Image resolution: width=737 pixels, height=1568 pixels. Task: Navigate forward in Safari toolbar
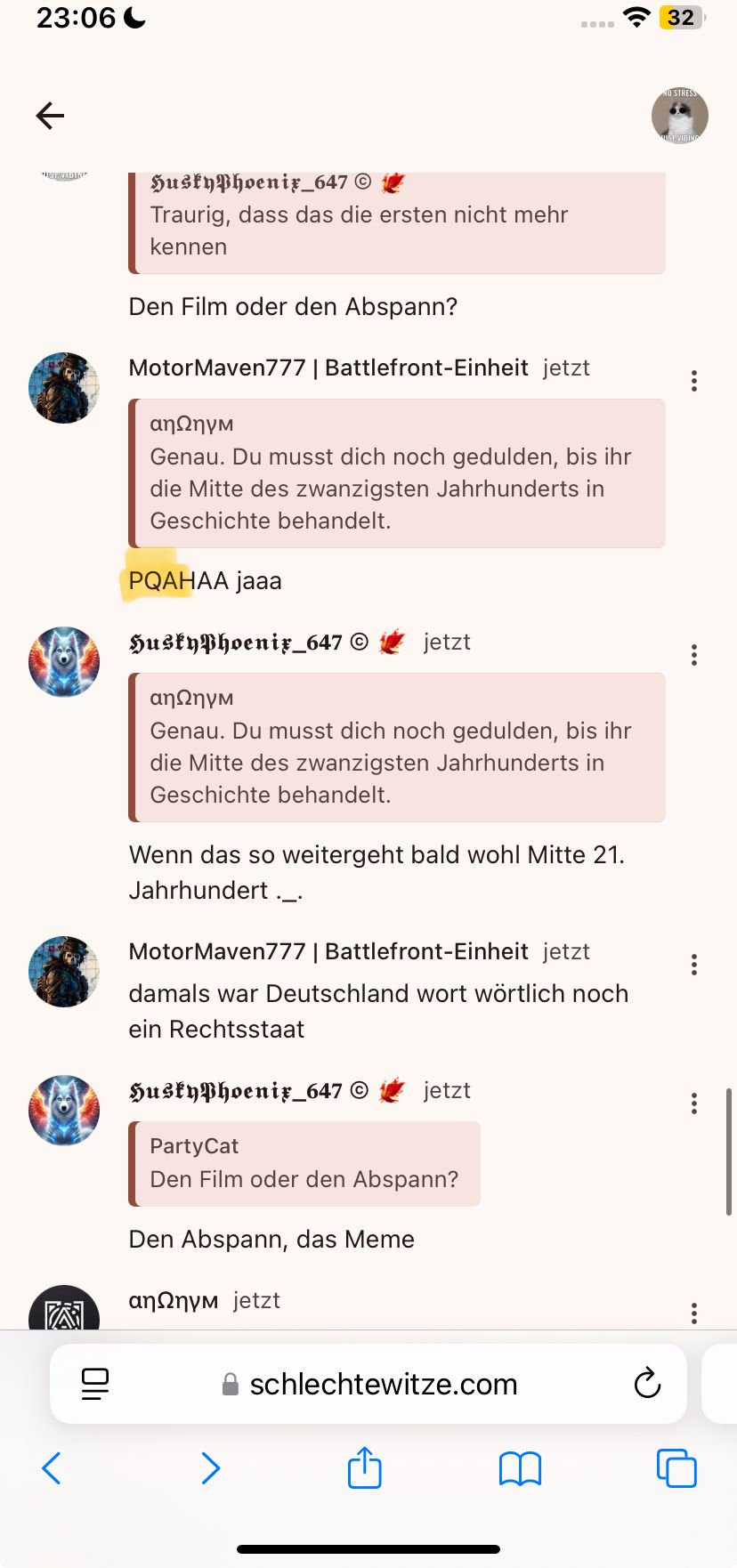pos(210,1468)
